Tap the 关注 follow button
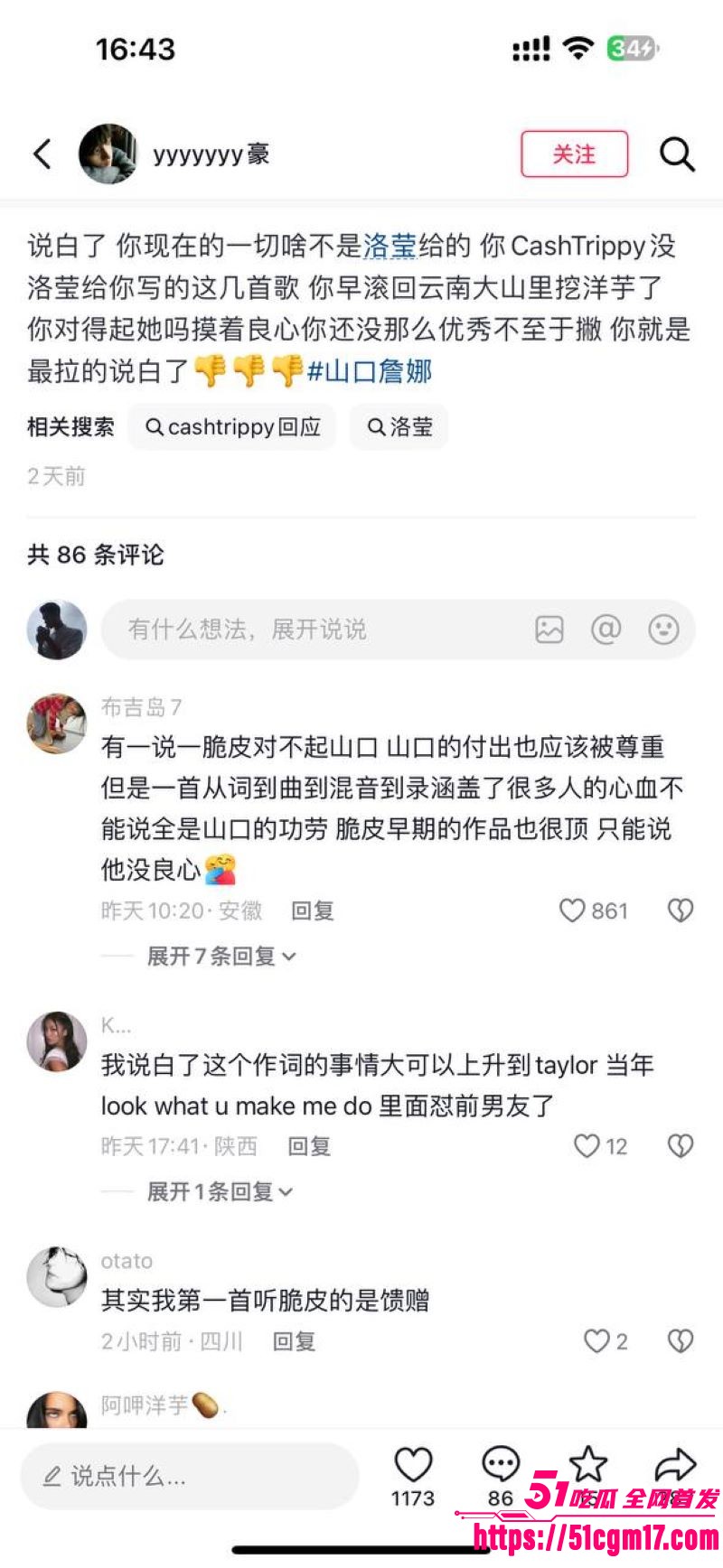723x1568 pixels. [575, 154]
